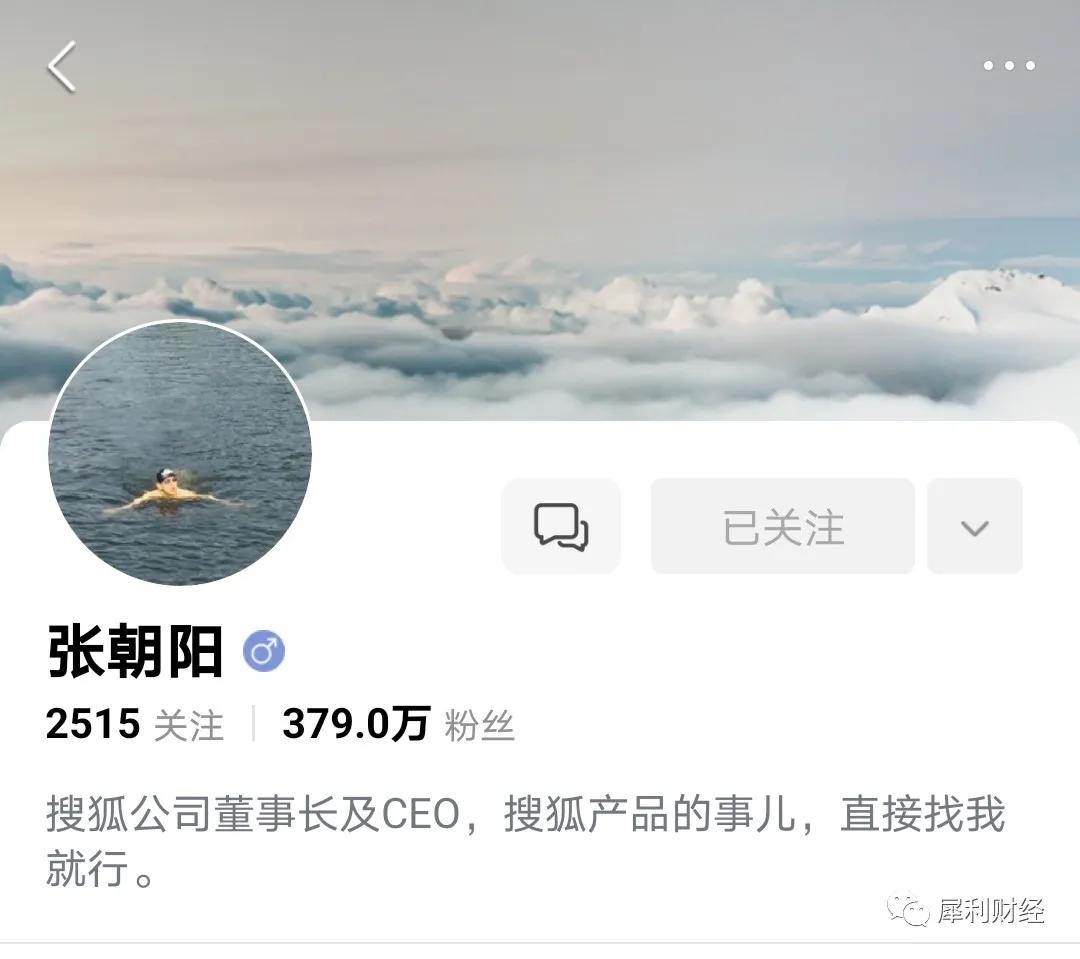Viewport: 1080px width, 959px height.
Task: Send a private message to 张朝阳
Action: (x=561, y=526)
